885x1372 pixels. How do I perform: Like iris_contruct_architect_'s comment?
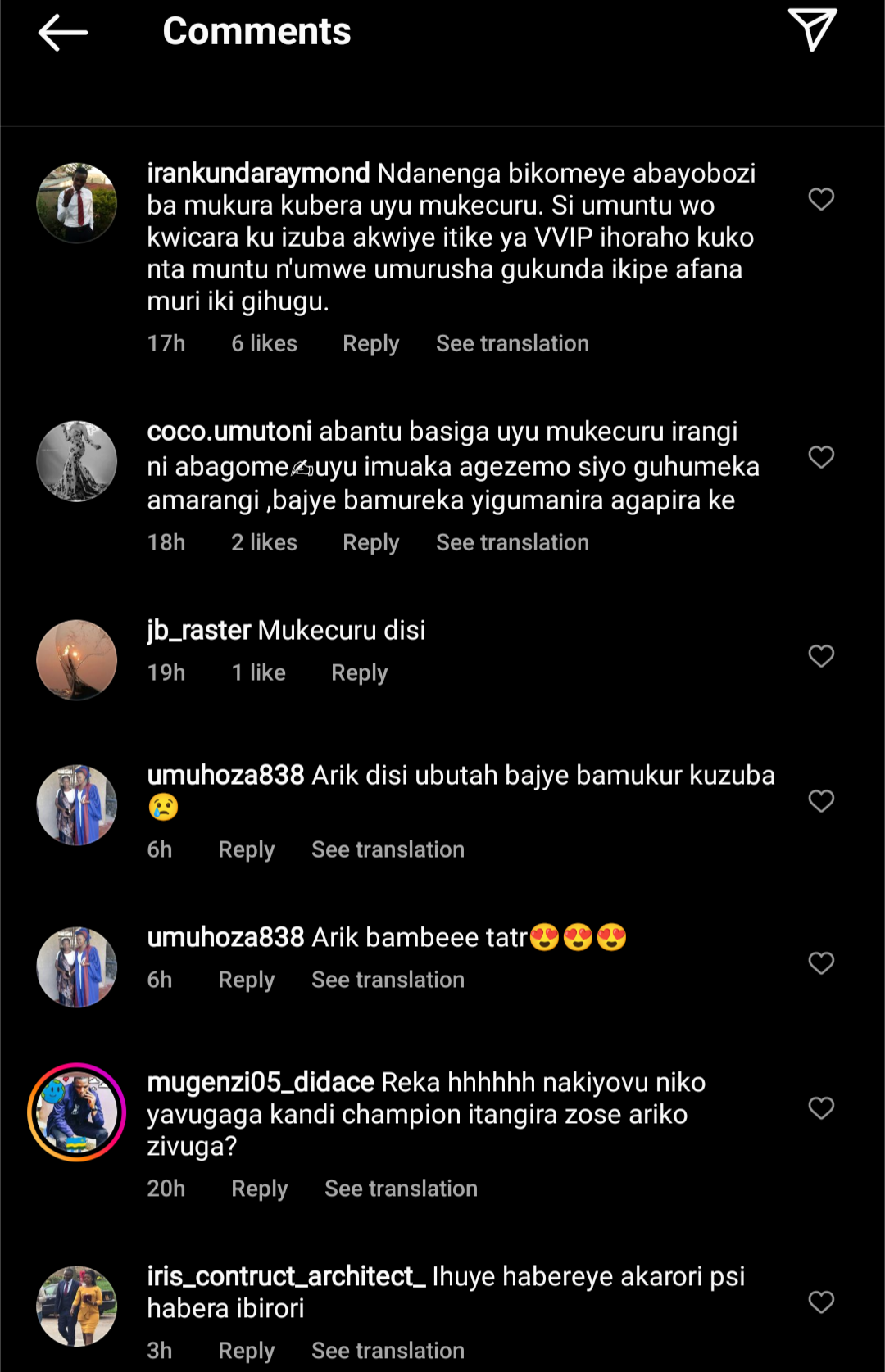820,1302
